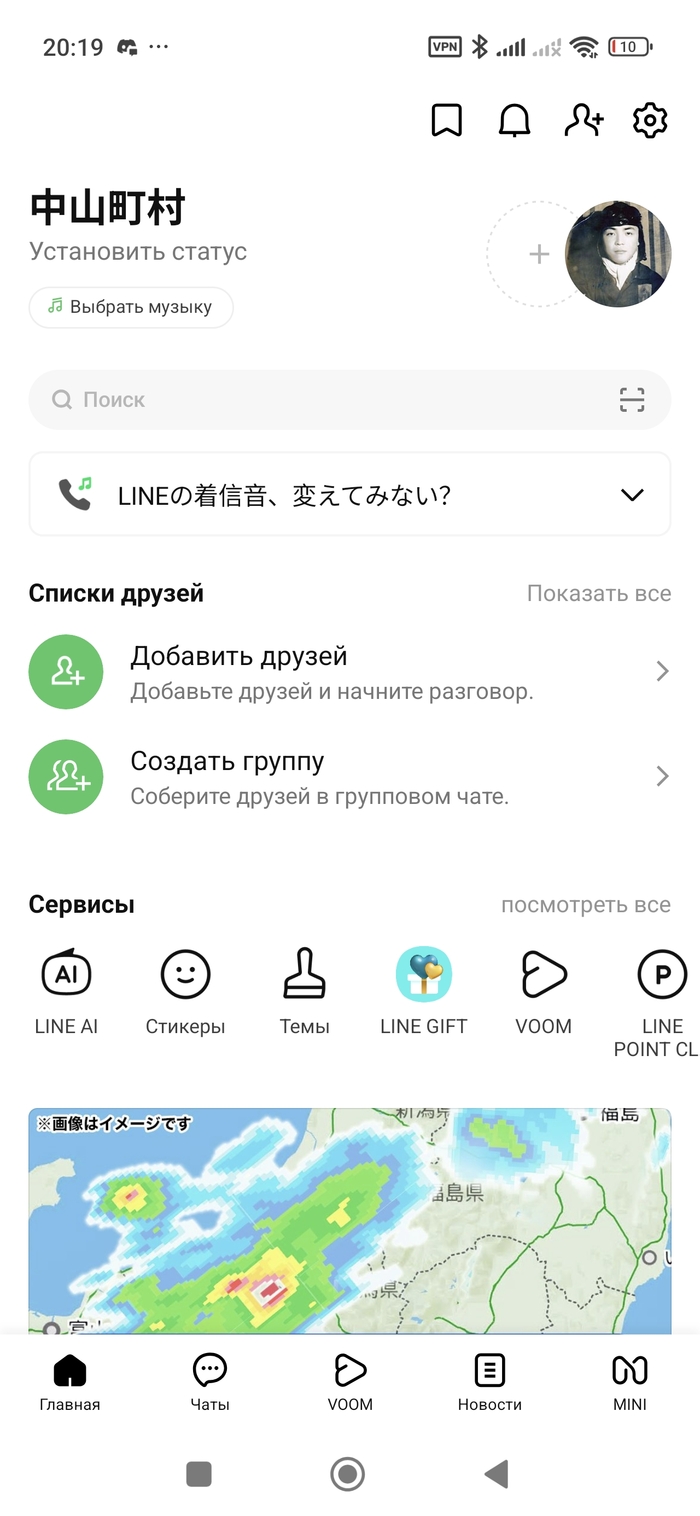This screenshot has width=700, height=1516.
Task: Switch to the Чаты tab
Action: pyautogui.click(x=210, y=1382)
